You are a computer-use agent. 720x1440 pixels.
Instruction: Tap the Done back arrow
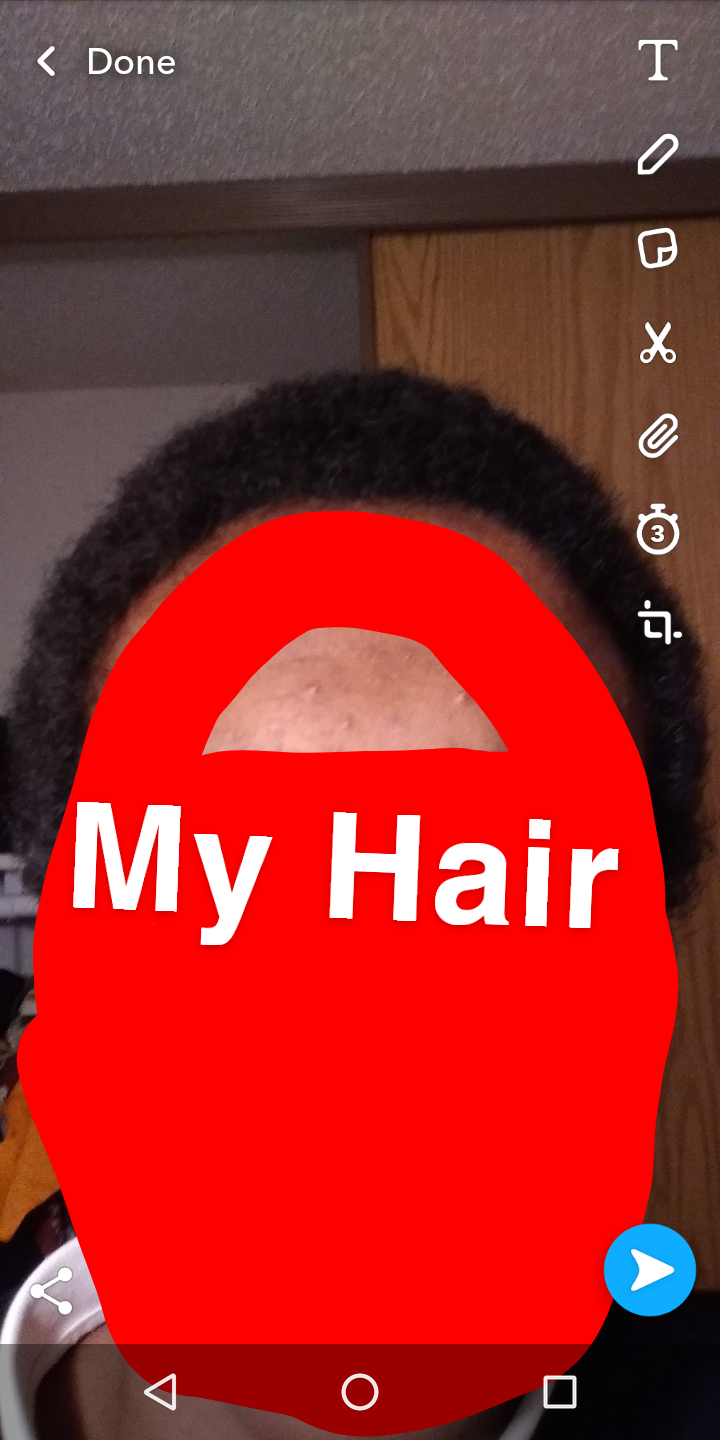(46, 62)
